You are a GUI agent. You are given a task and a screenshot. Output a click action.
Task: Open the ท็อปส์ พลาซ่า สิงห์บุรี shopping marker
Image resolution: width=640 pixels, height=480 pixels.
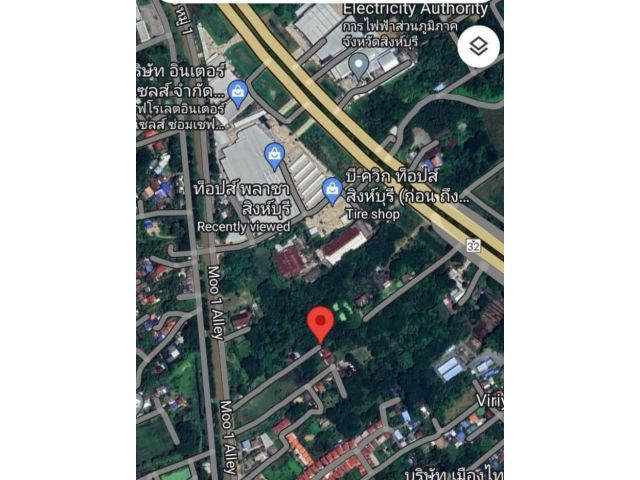pyautogui.click(x=274, y=154)
